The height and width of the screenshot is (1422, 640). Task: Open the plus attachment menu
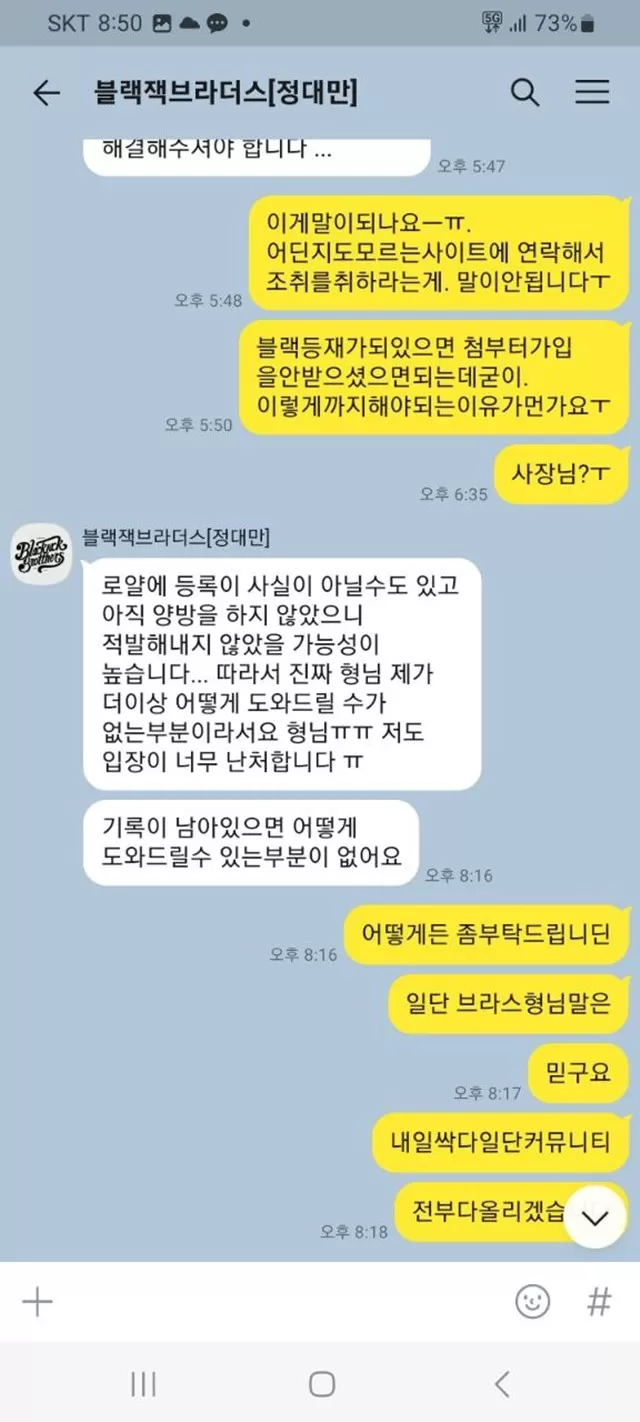point(37,1301)
